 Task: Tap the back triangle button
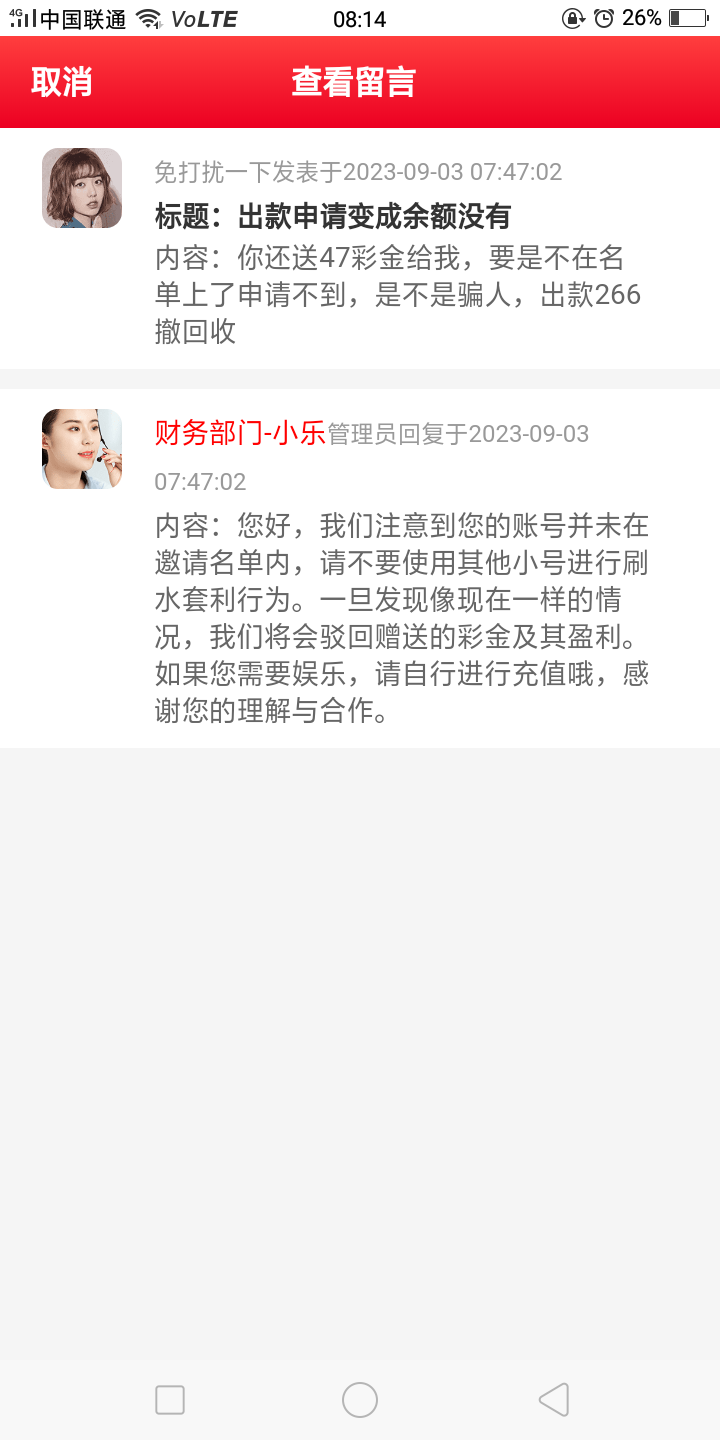pos(553,1400)
